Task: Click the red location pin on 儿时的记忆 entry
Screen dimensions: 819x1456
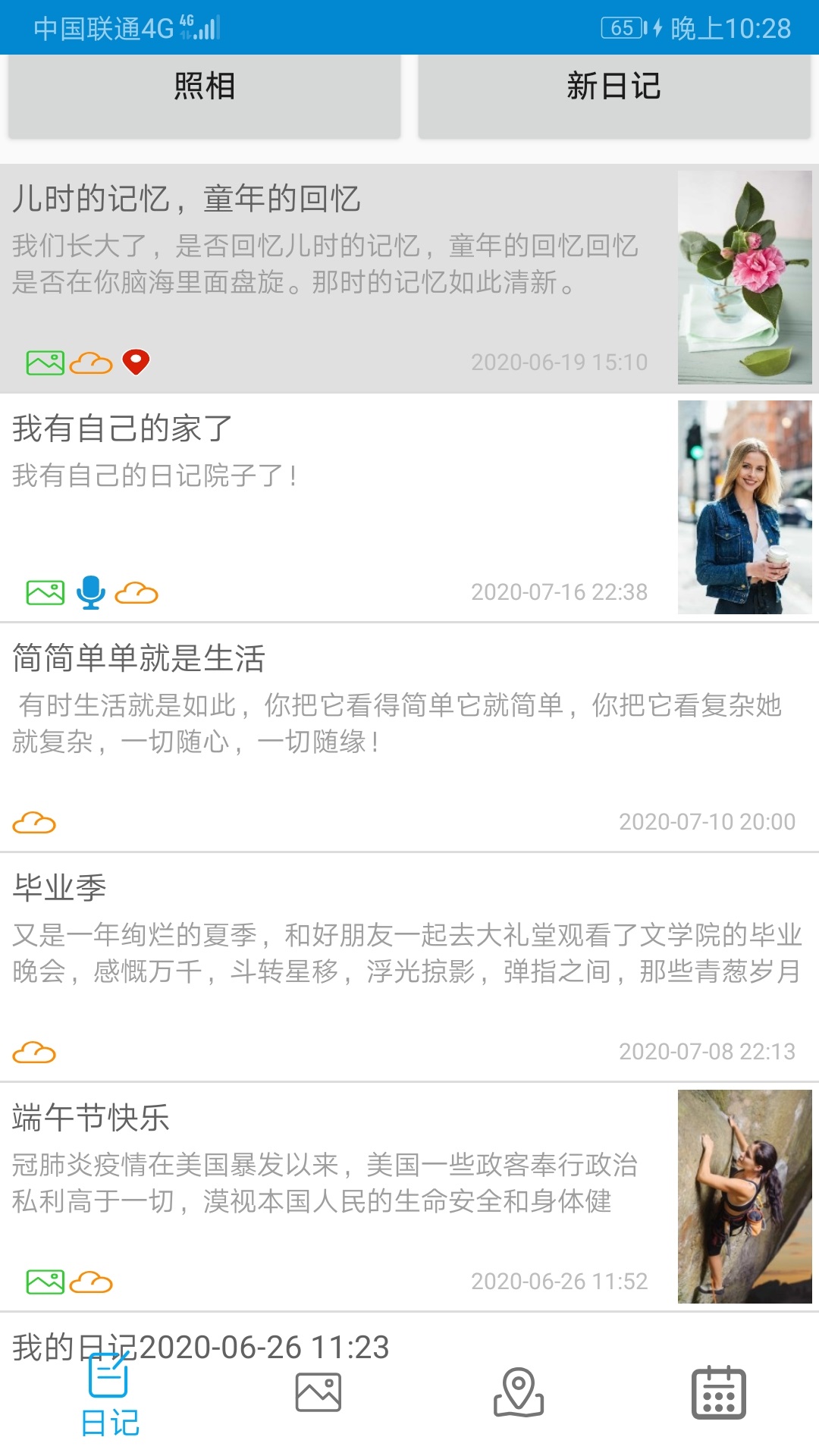Action: pyautogui.click(x=136, y=362)
